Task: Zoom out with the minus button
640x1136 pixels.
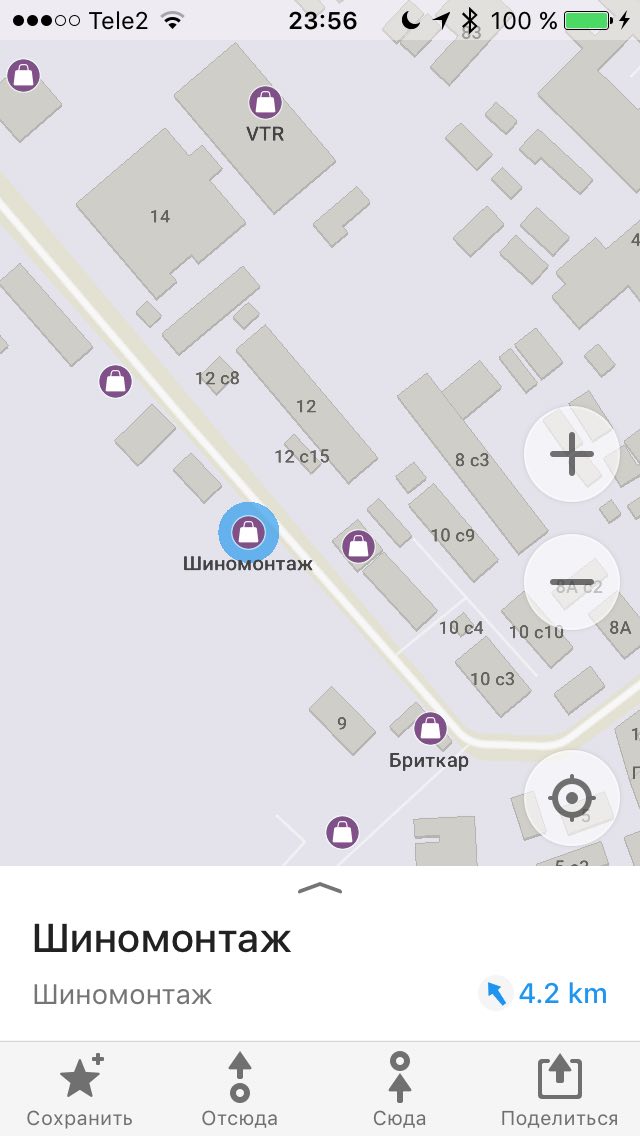Action: (x=571, y=582)
